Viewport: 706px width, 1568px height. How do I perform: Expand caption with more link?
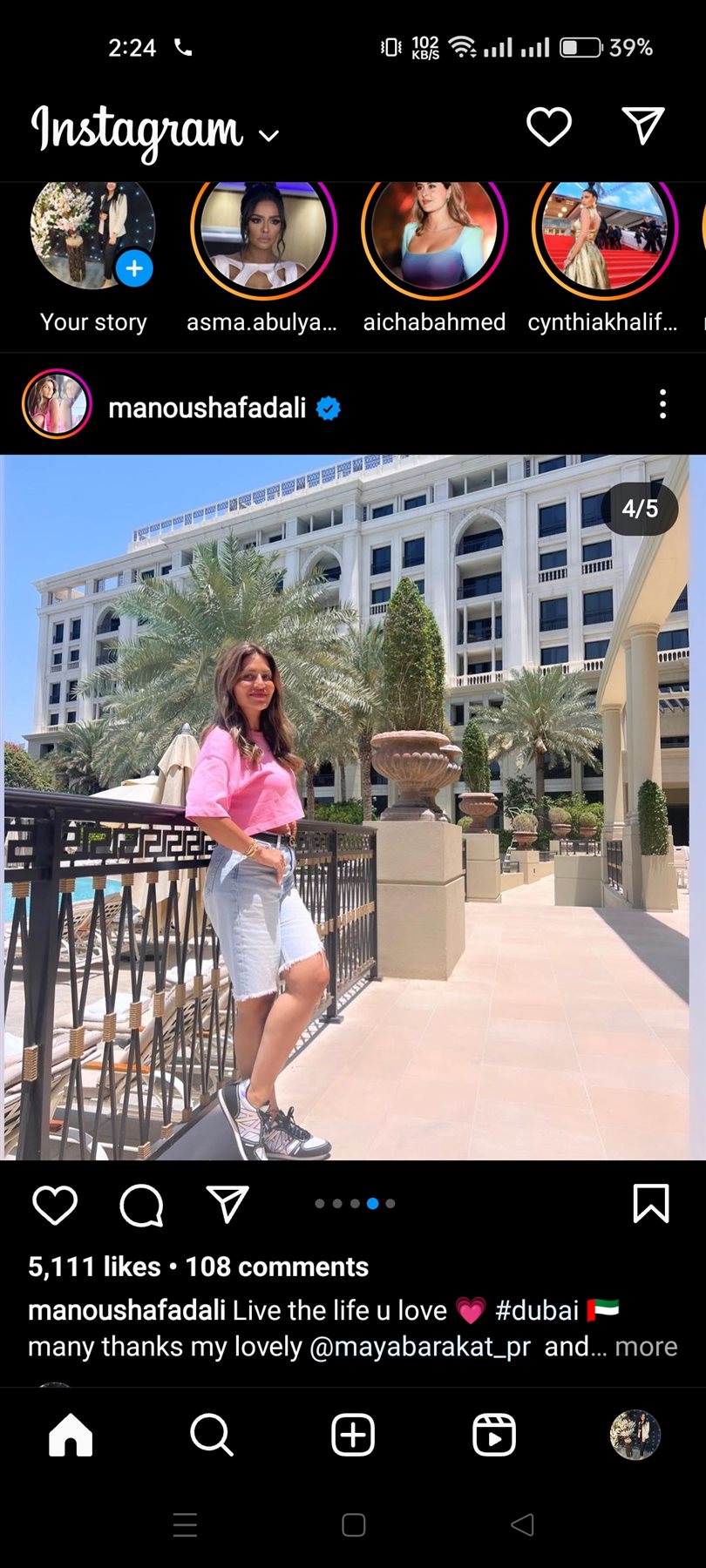tap(646, 1347)
